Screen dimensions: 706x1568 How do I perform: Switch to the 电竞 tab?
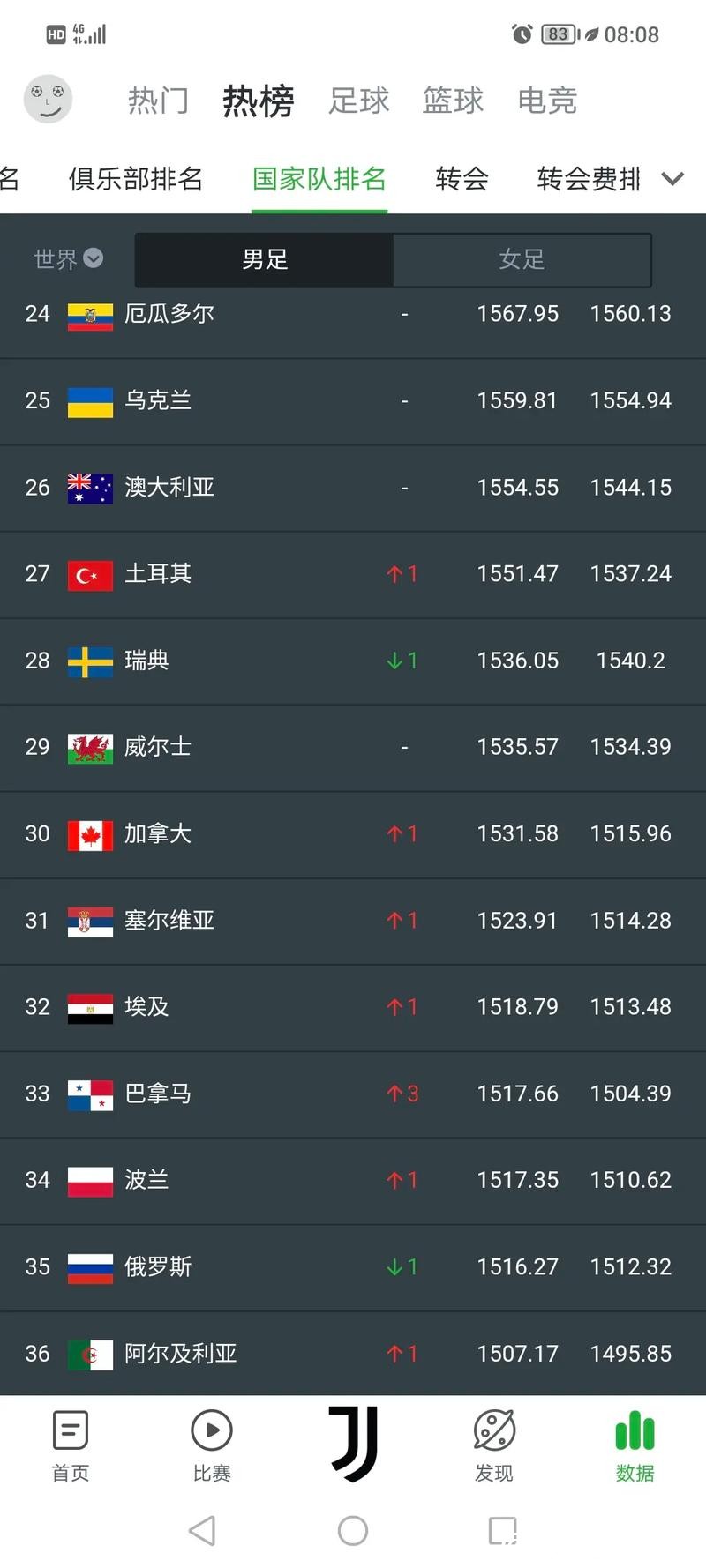pos(547,101)
